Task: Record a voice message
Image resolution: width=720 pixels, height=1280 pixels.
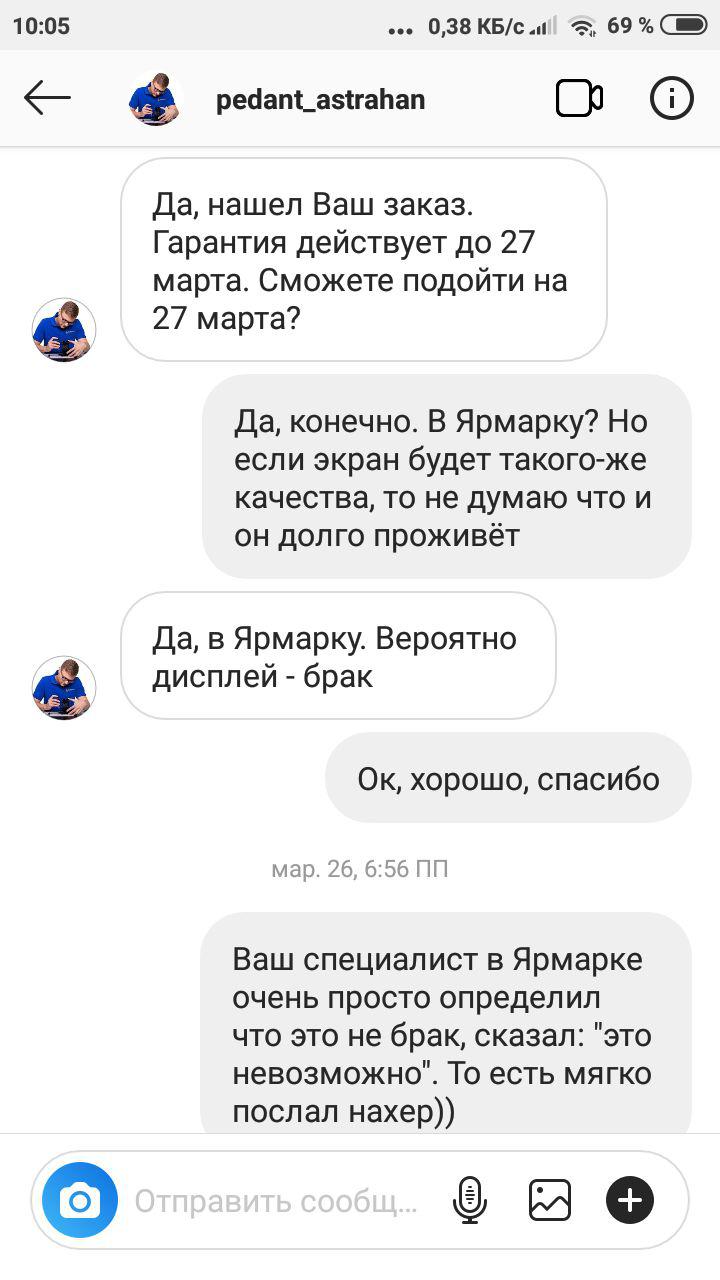Action: [x=469, y=1199]
